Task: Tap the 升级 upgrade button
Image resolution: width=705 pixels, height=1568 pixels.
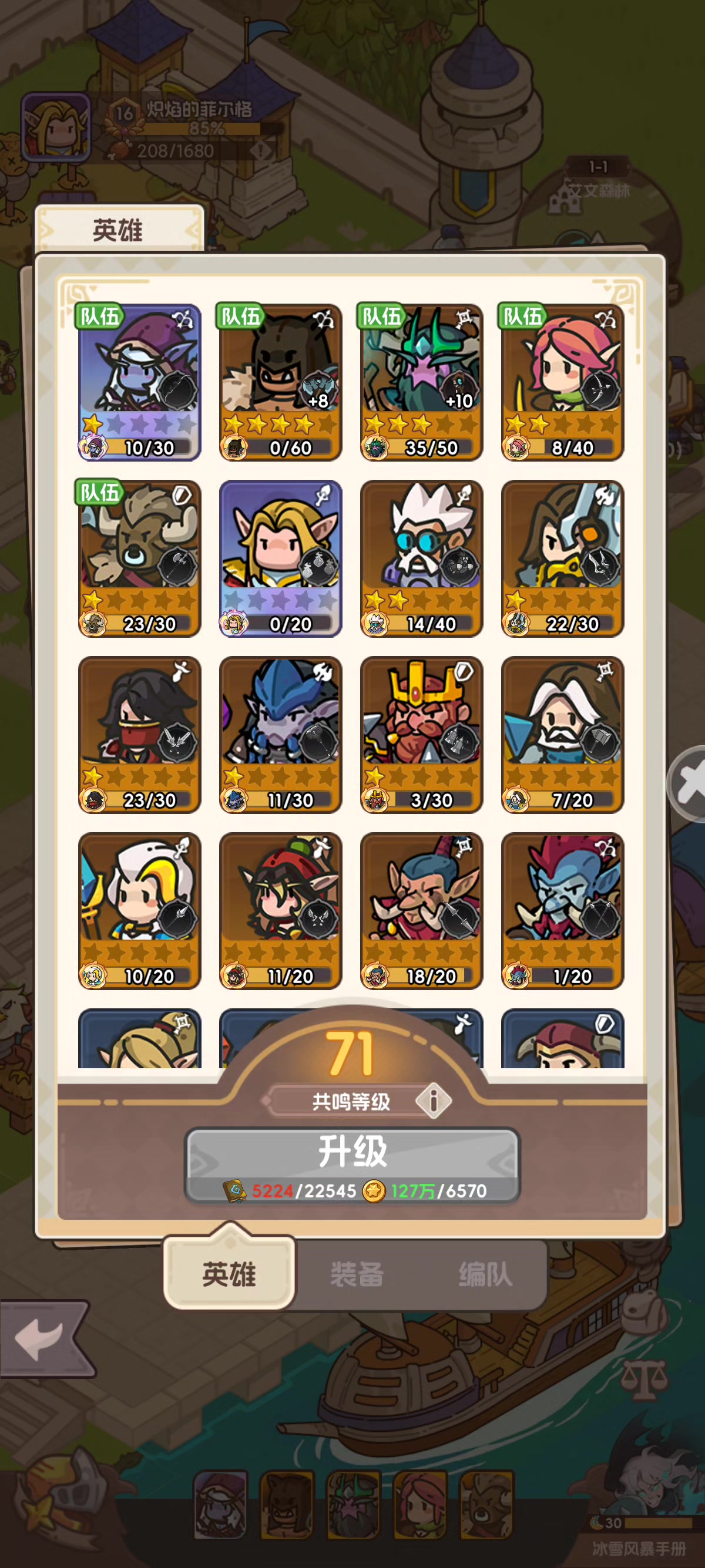Action: [x=352, y=1165]
